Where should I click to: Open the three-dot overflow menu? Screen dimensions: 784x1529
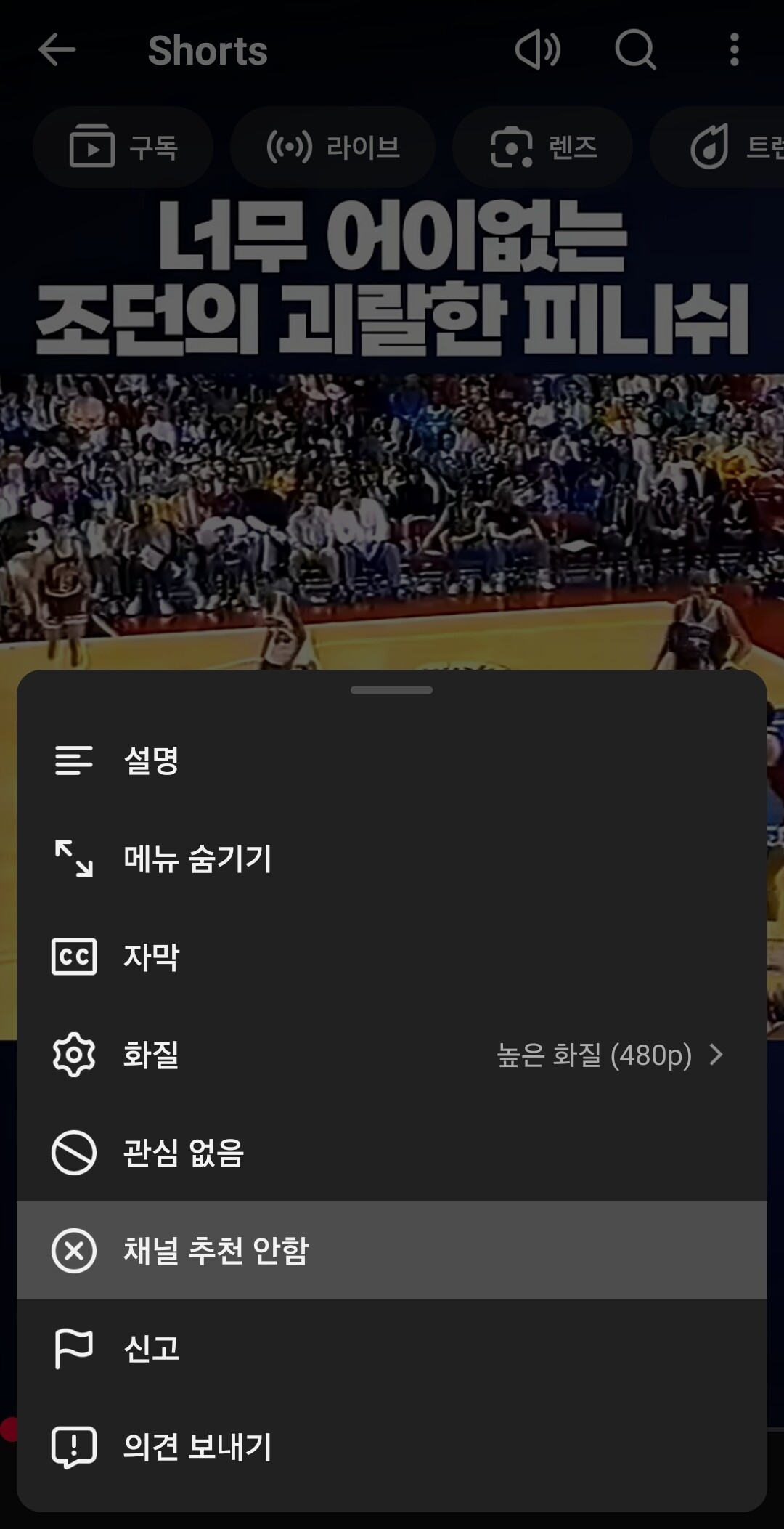tap(735, 50)
